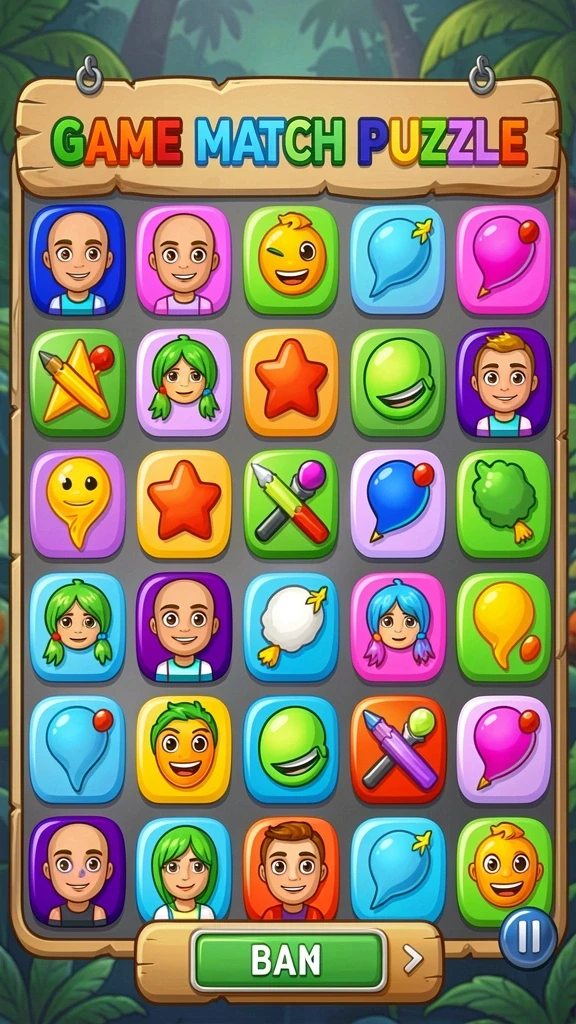This screenshot has width=576, height=1024.
Task: Tap the brown-haired man on the orange tile
Action: click(291, 871)
